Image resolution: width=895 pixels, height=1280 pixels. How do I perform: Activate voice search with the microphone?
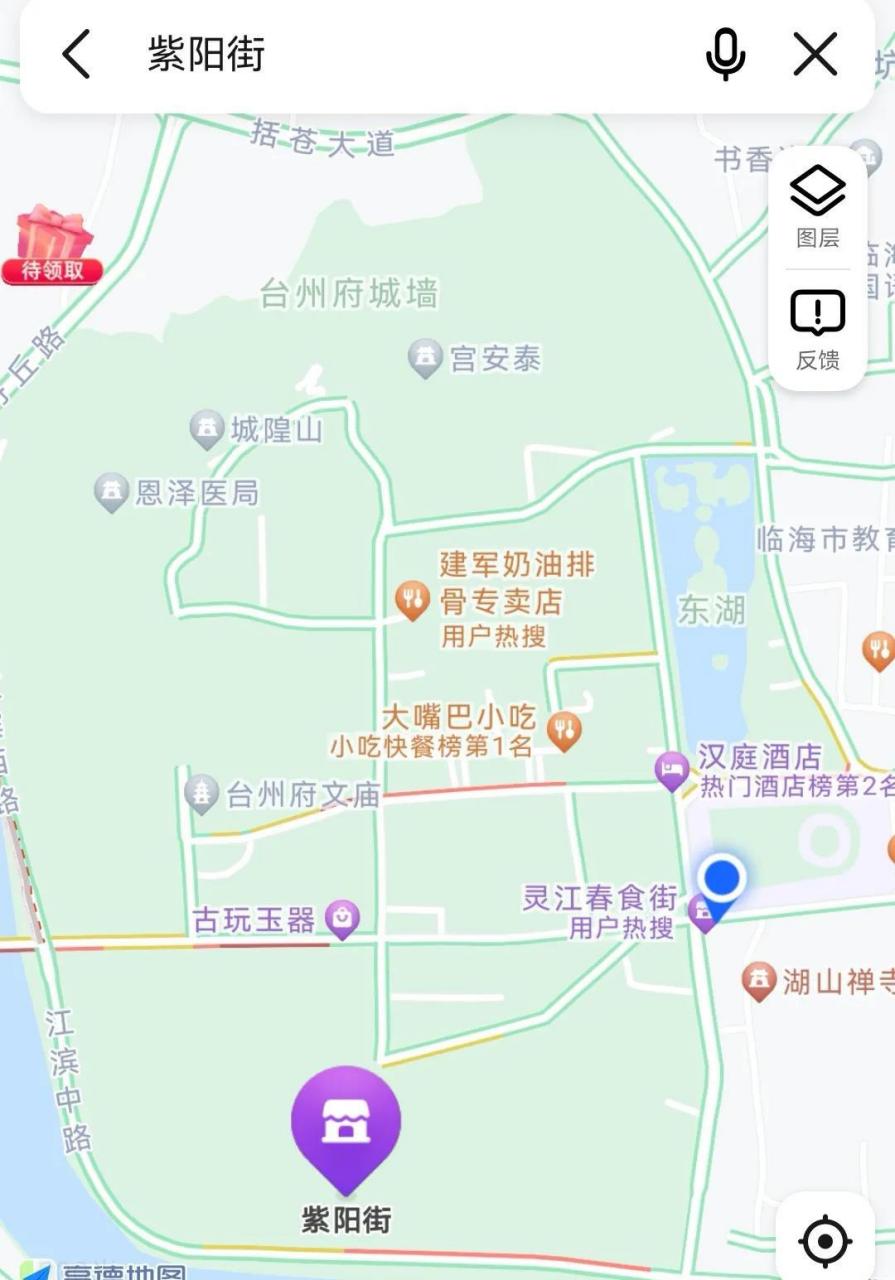point(724,54)
